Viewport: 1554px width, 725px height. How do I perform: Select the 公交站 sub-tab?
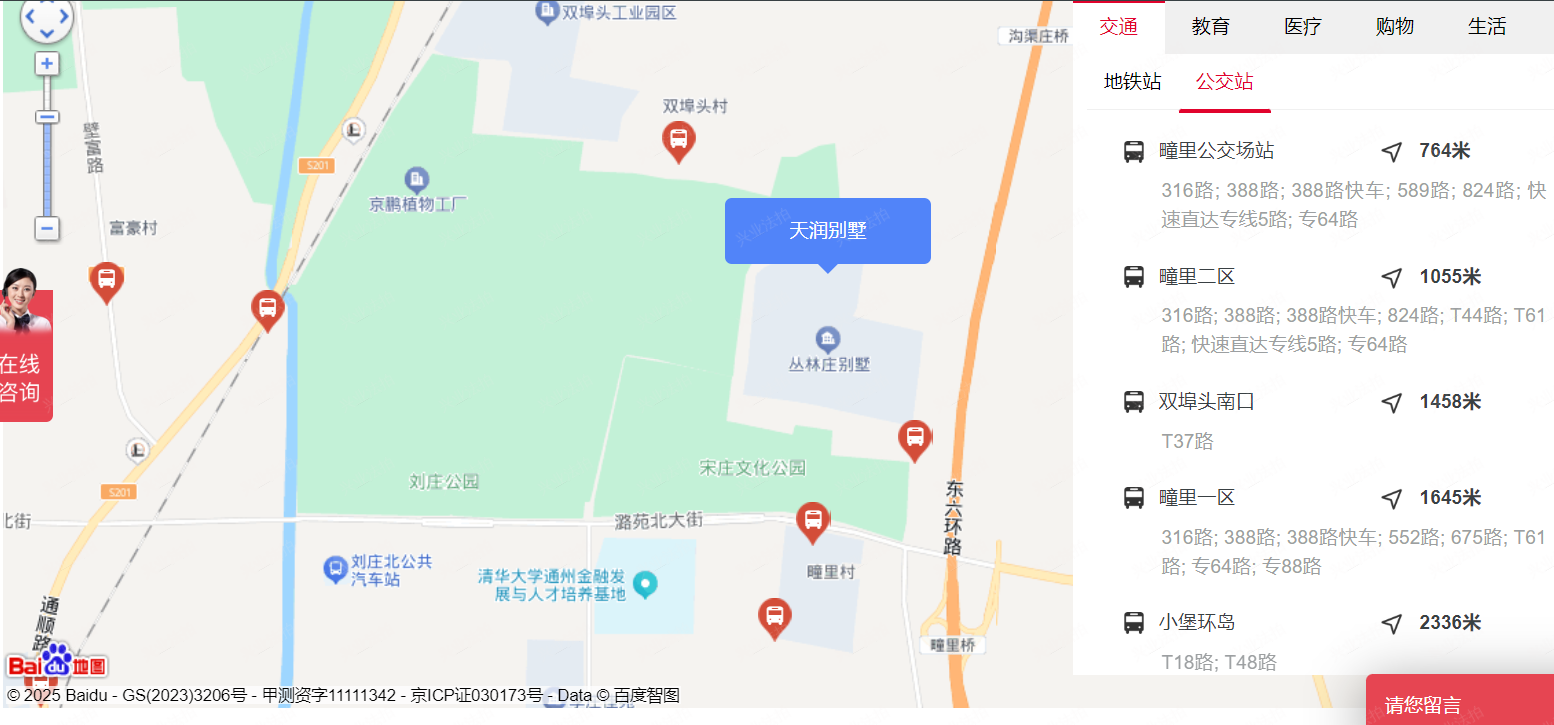tap(1224, 82)
